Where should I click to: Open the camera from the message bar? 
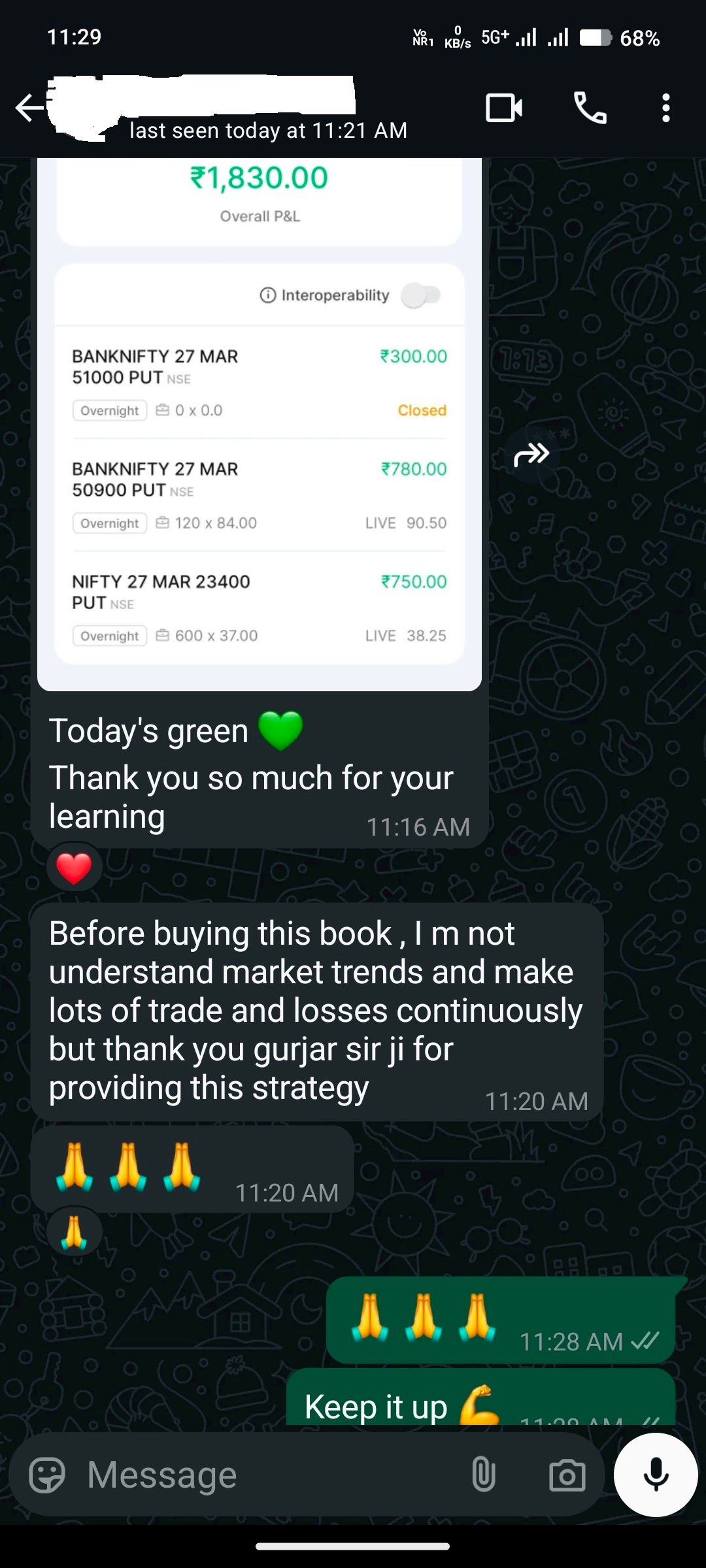(567, 1475)
